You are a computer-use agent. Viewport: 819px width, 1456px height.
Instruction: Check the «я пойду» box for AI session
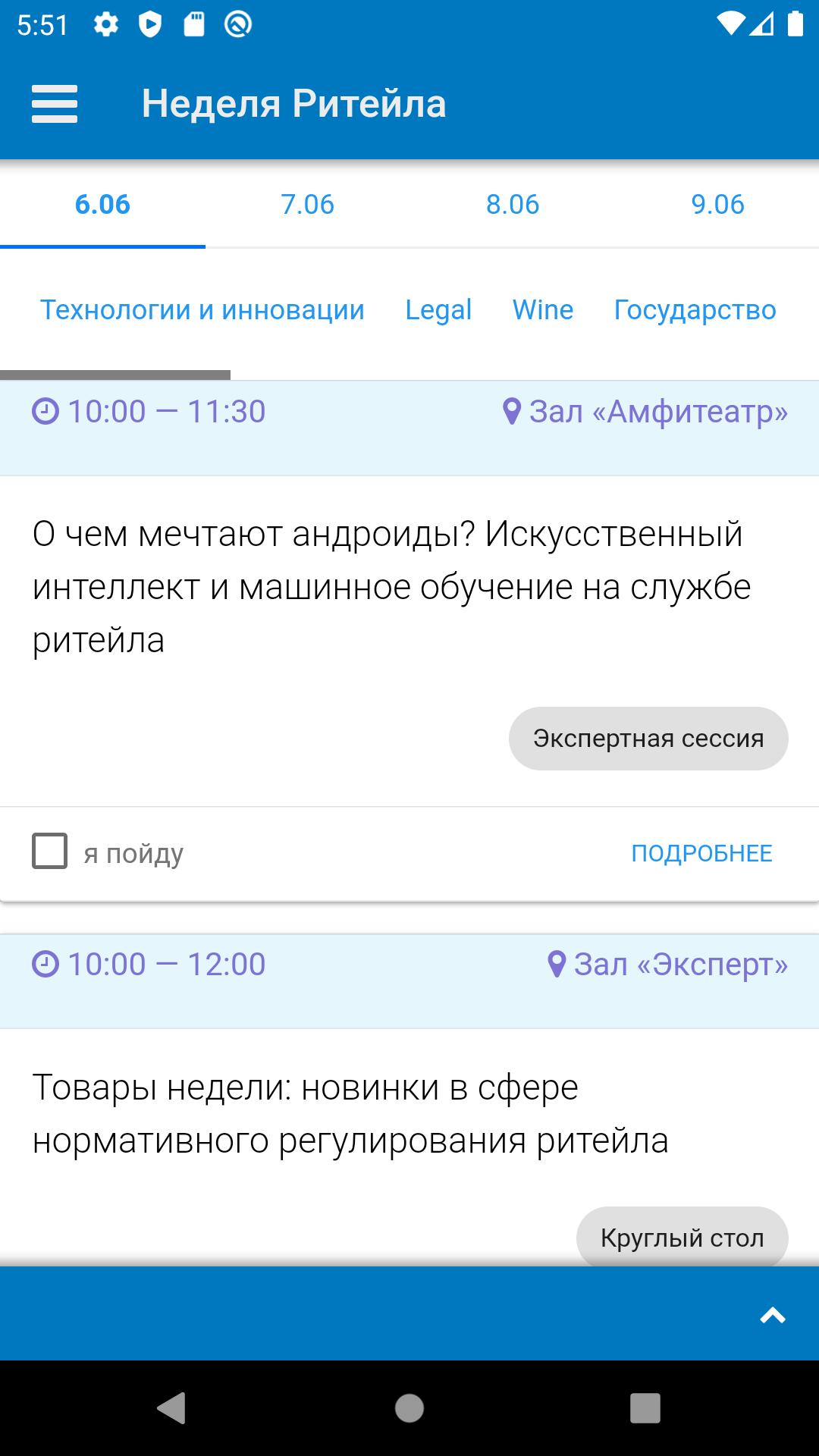pyautogui.click(x=50, y=851)
